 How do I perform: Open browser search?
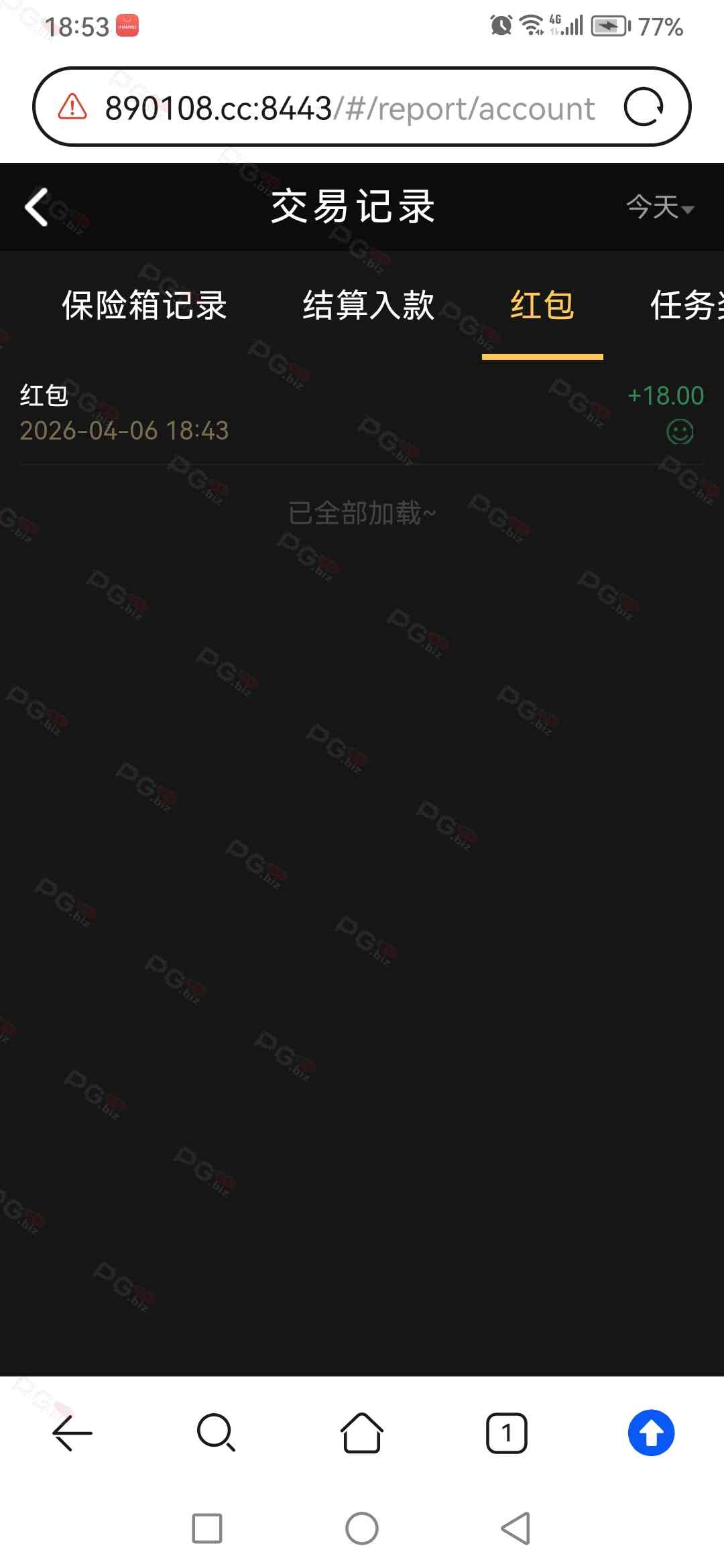coord(216,1433)
